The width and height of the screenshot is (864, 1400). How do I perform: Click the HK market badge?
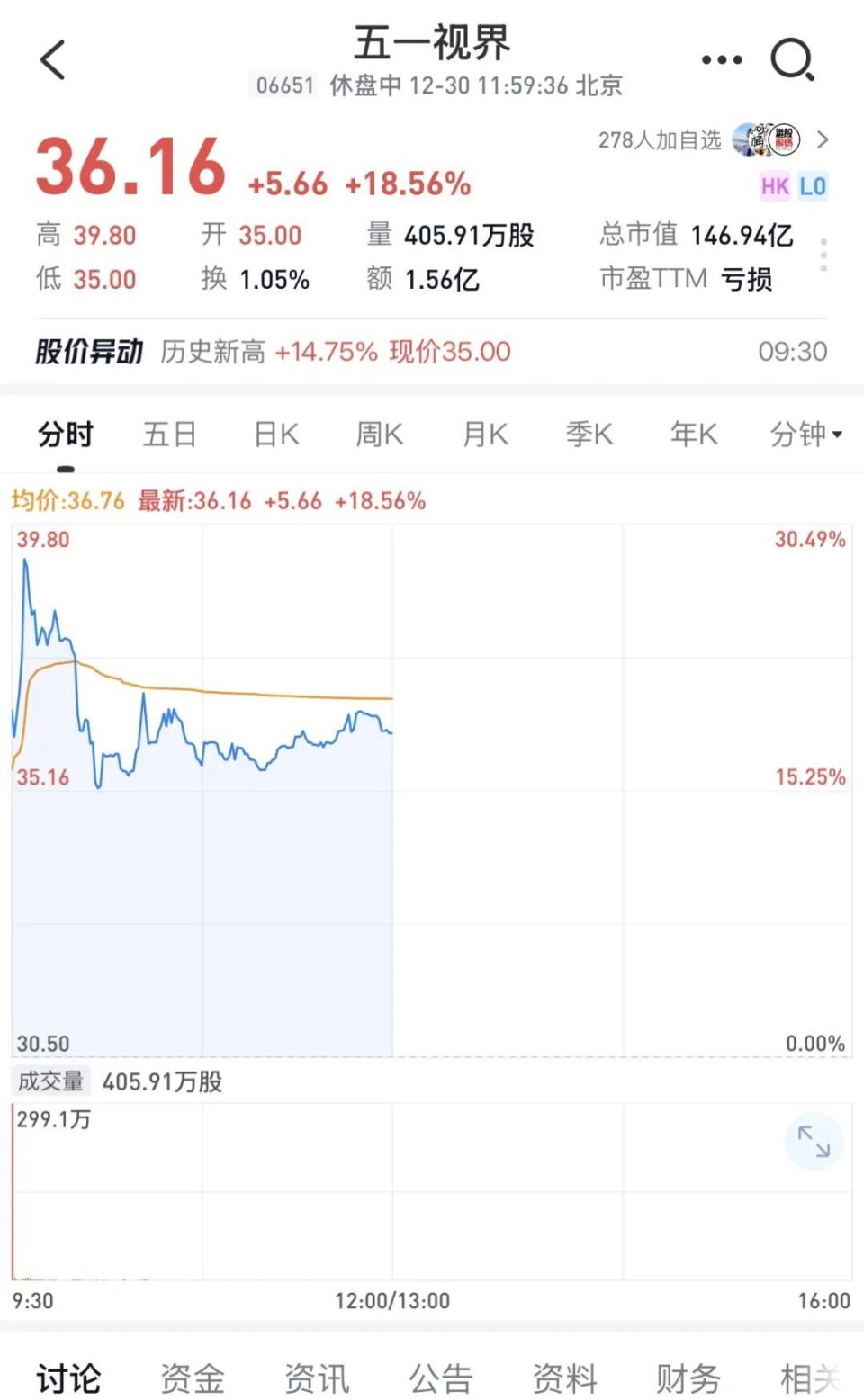[x=773, y=187]
